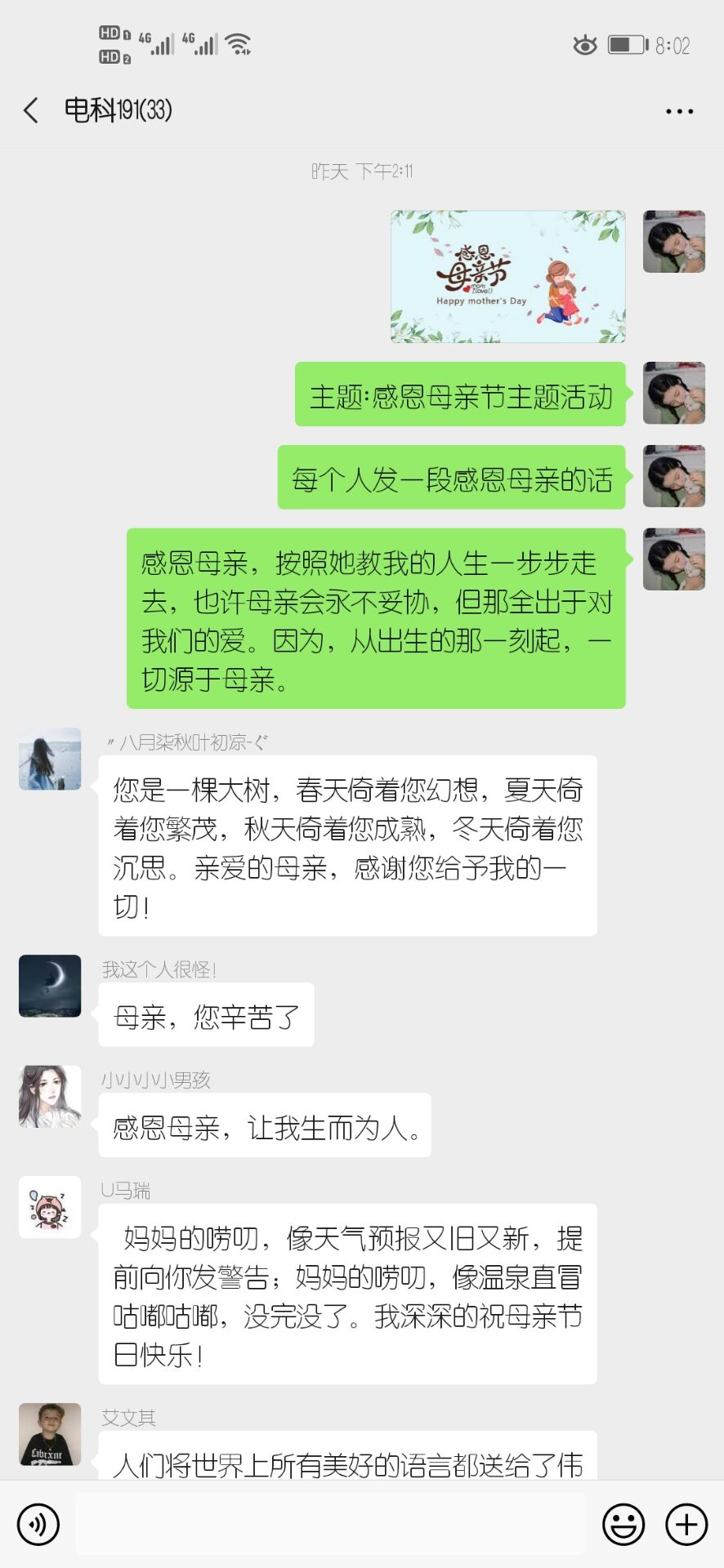Open the group chat overflow menu
The image size is (724, 1568).
pos(679,111)
